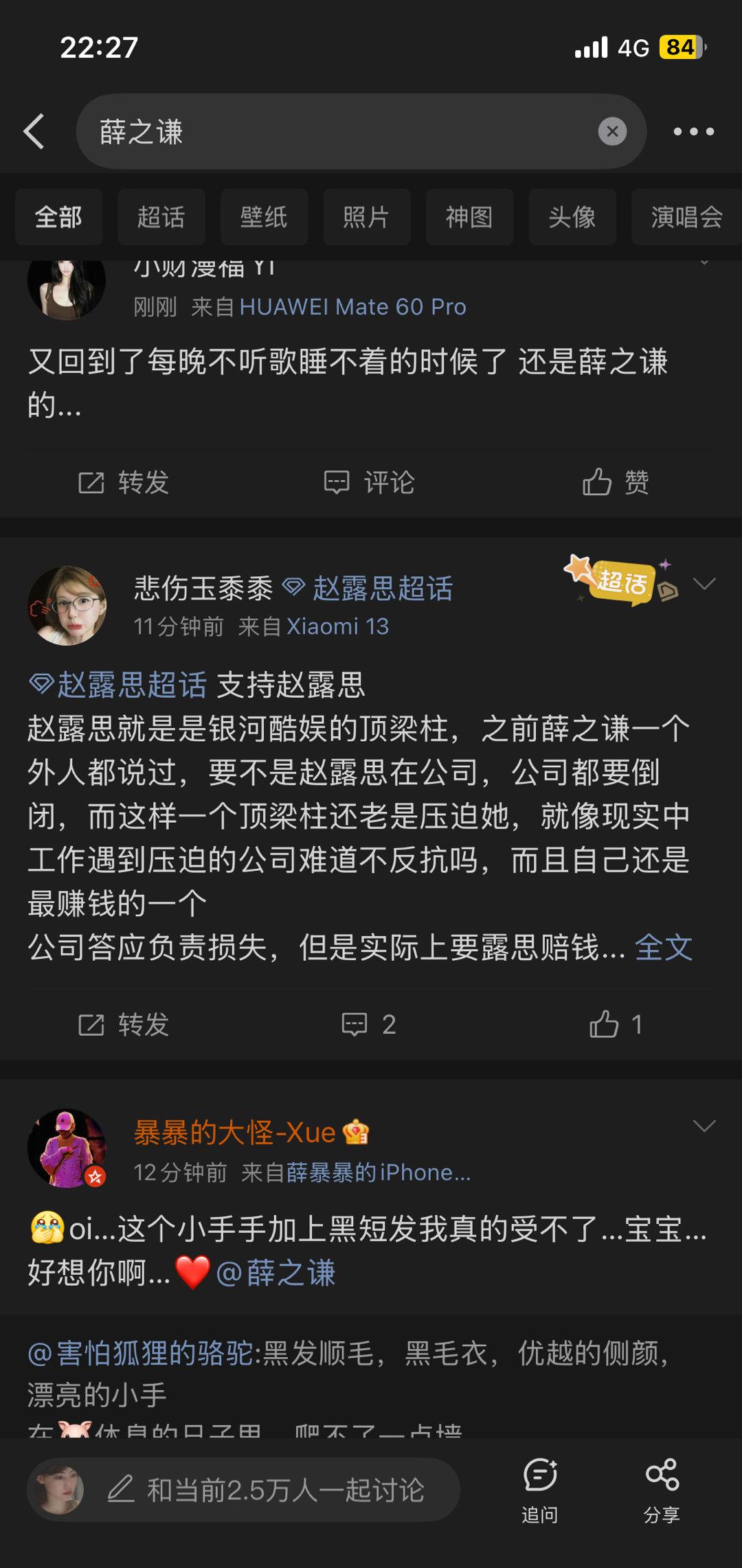Open the three-dot overflow menu

point(693,131)
